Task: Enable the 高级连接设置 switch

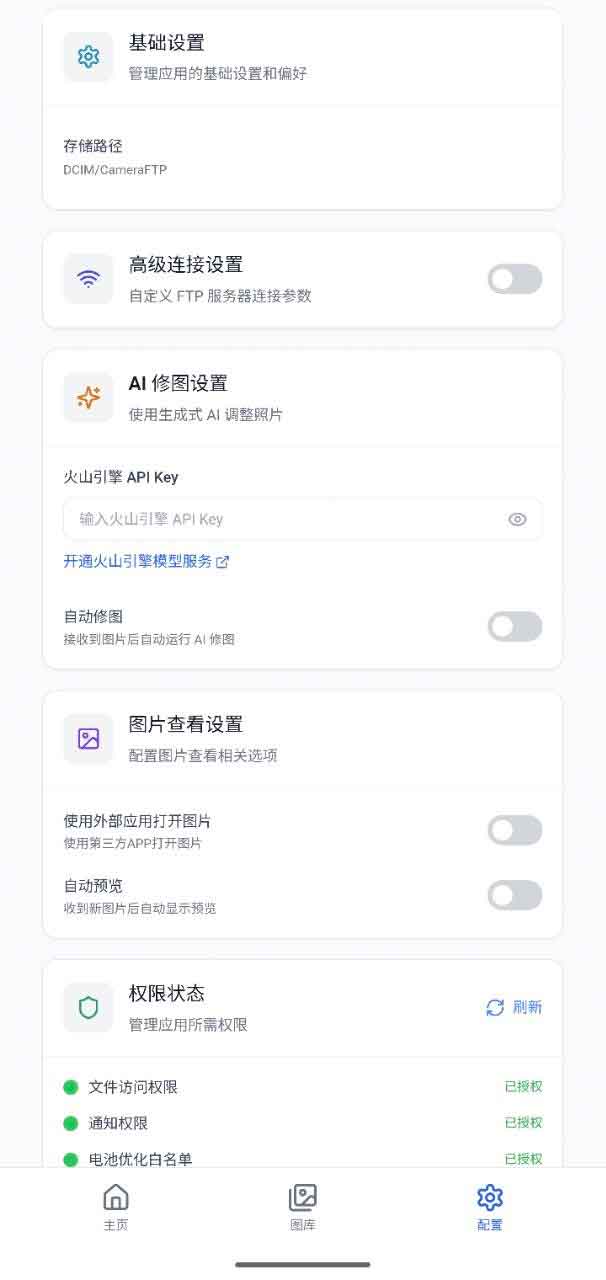Action: pos(514,279)
